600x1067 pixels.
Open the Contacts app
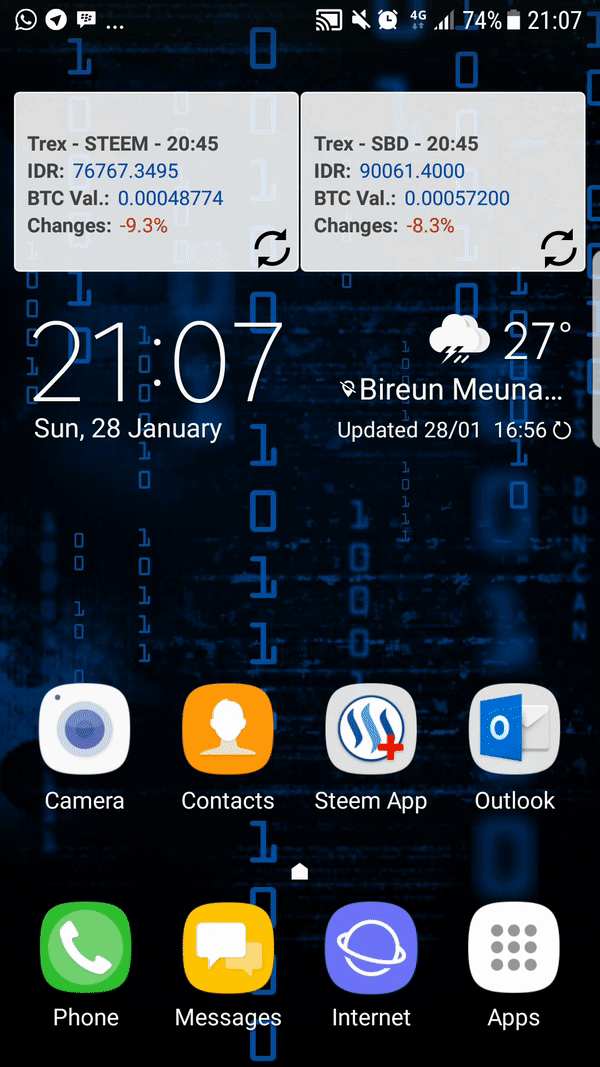(228, 729)
